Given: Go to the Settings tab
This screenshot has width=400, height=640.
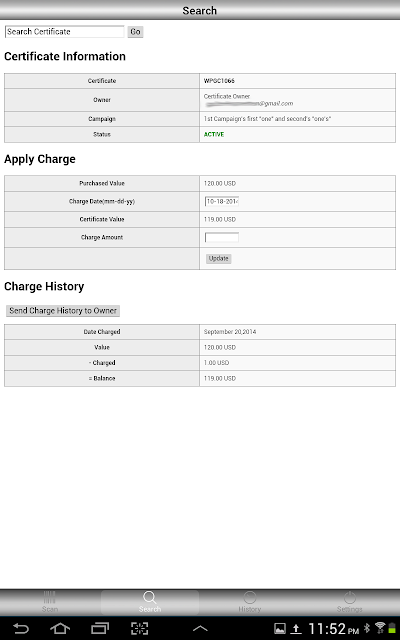Looking at the screenshot, I should point(349,602).
